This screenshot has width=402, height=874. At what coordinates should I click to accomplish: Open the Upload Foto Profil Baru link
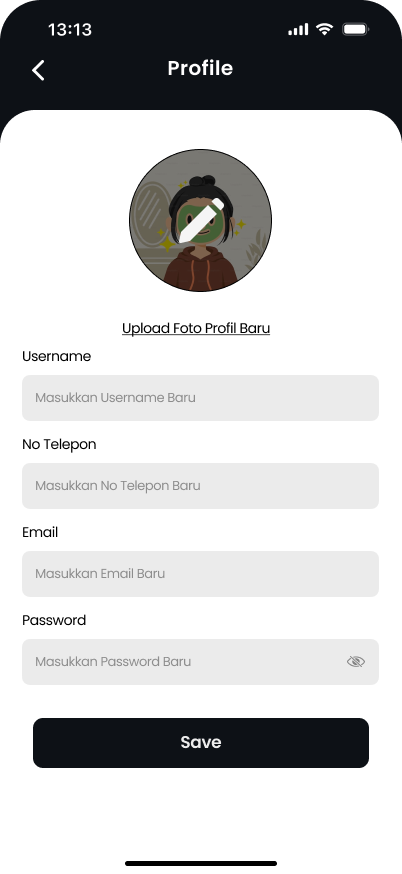(196, 328)
